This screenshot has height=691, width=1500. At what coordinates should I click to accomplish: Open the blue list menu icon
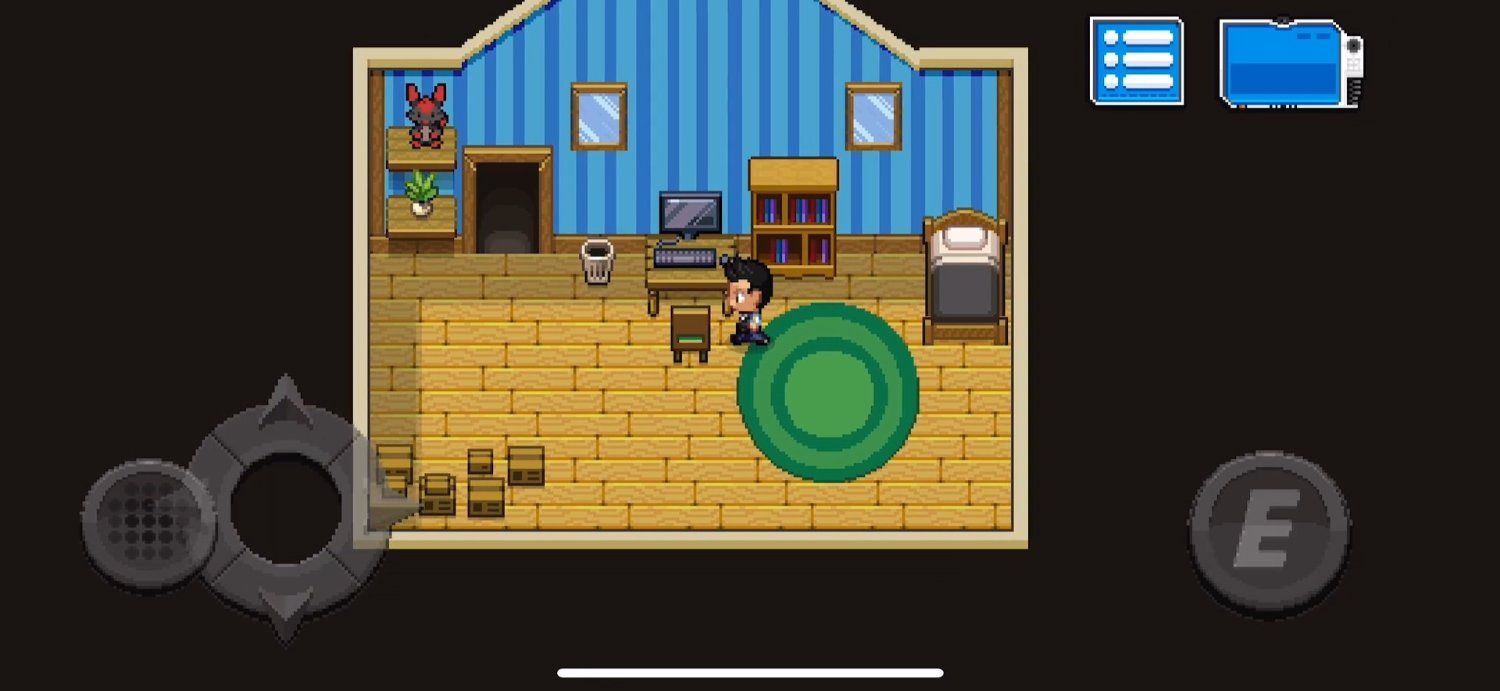tap(1136, 61)
